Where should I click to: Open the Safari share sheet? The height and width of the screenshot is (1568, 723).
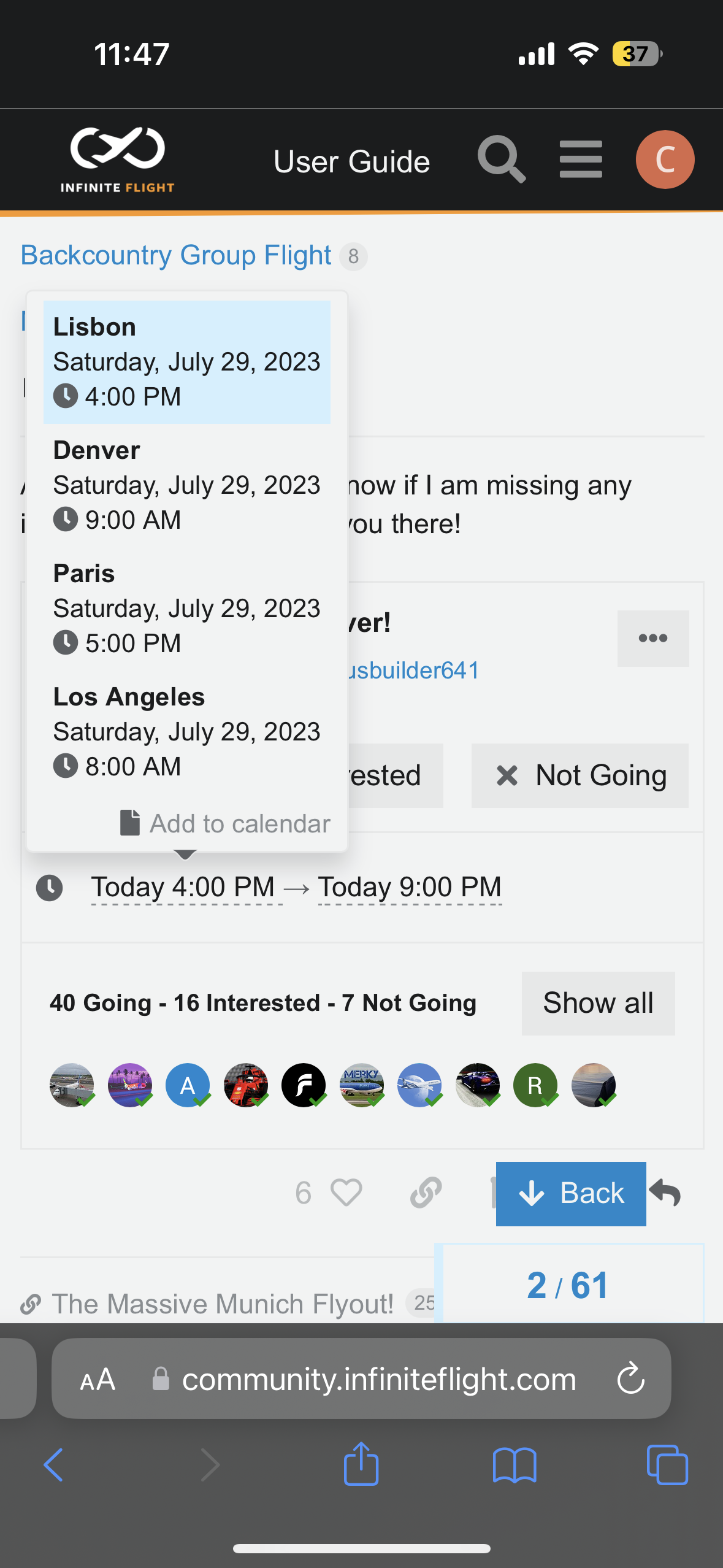pyautogui.click(x=361, y=1465)
